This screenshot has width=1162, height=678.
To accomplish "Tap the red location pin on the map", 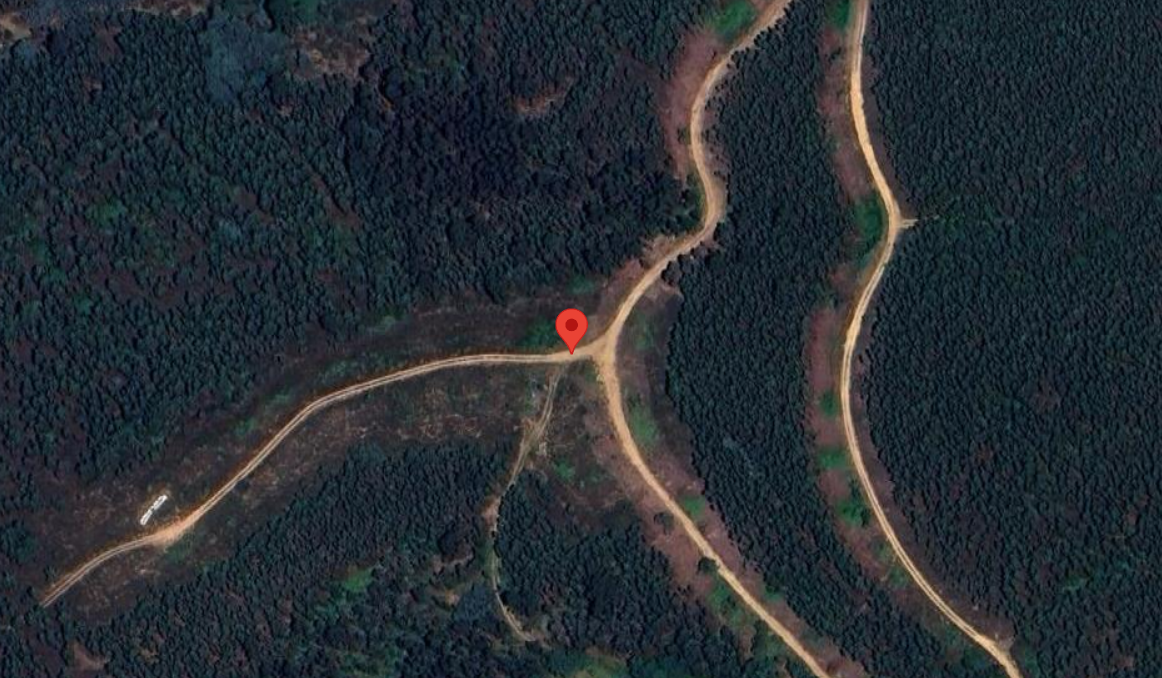I will click(x=571, y=328).
